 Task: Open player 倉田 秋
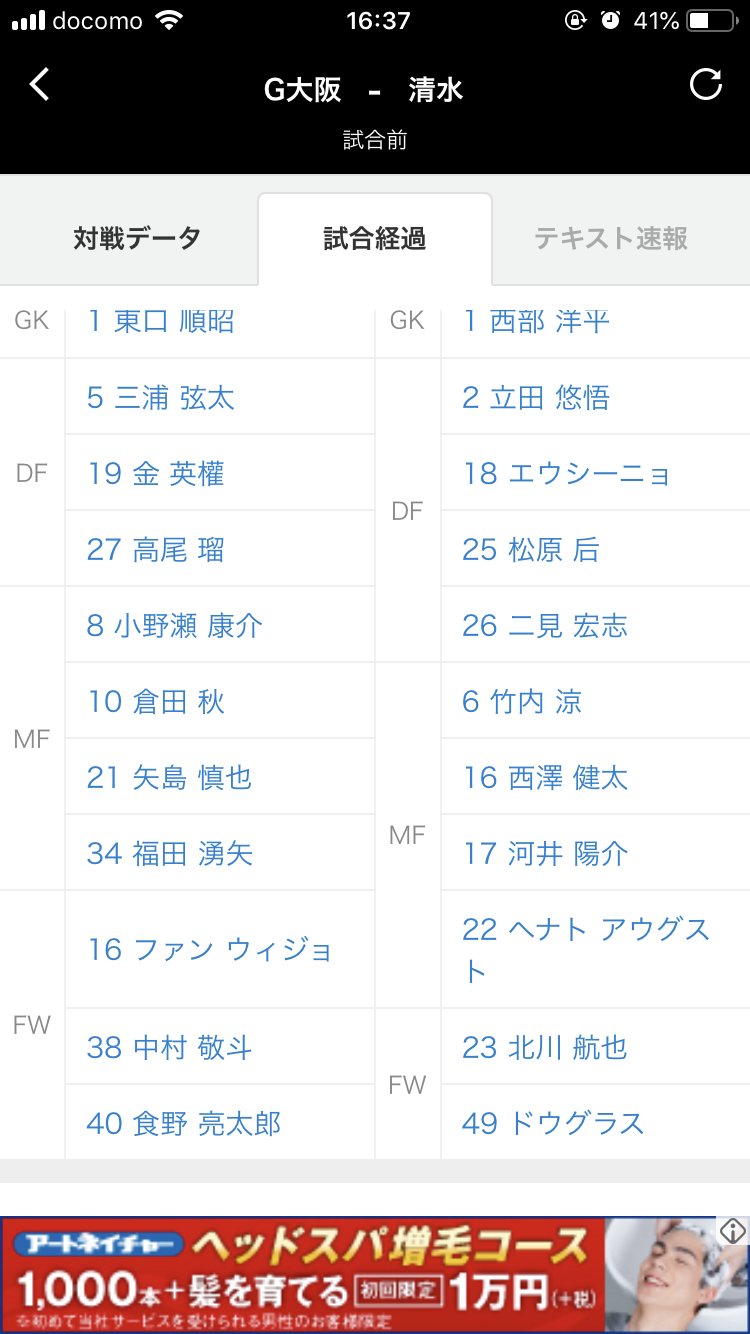tap(155, 702)
